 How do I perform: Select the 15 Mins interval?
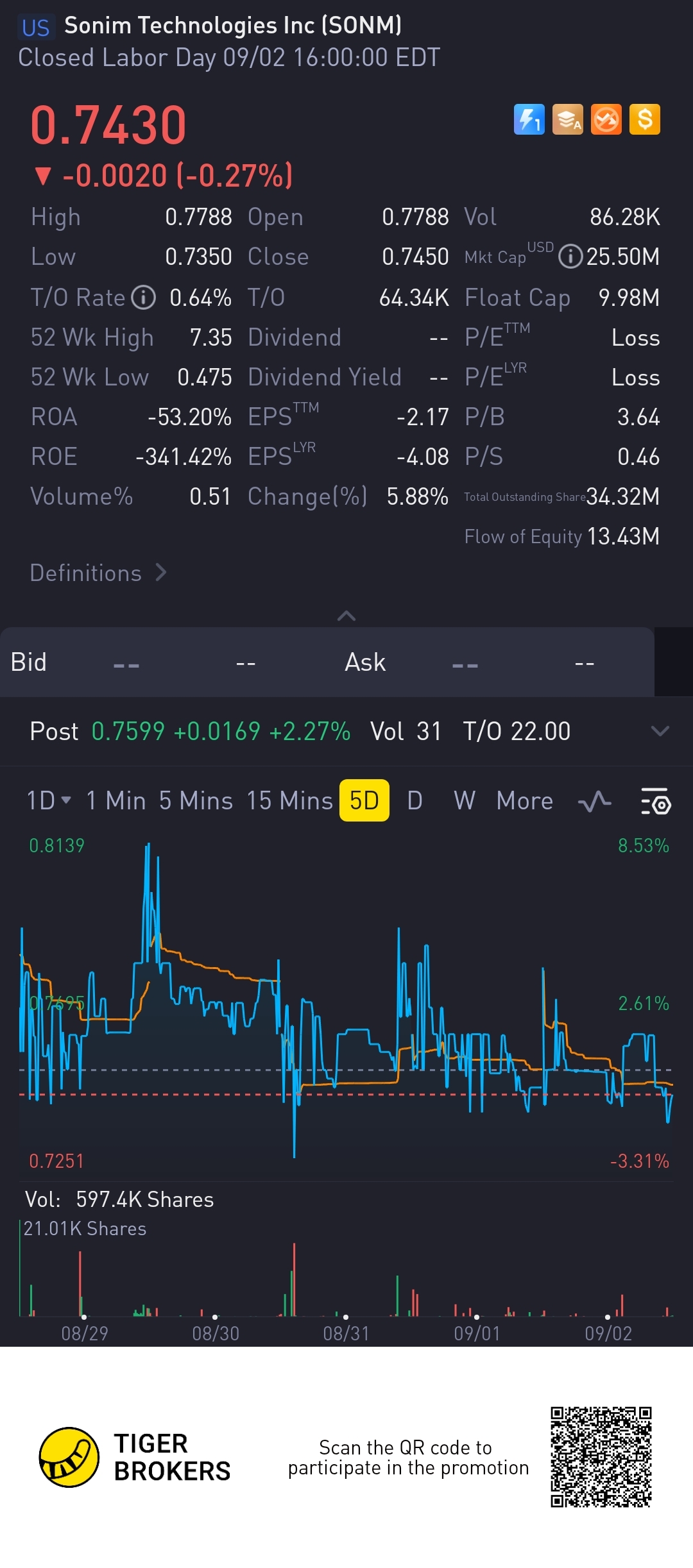coord(289,800)
